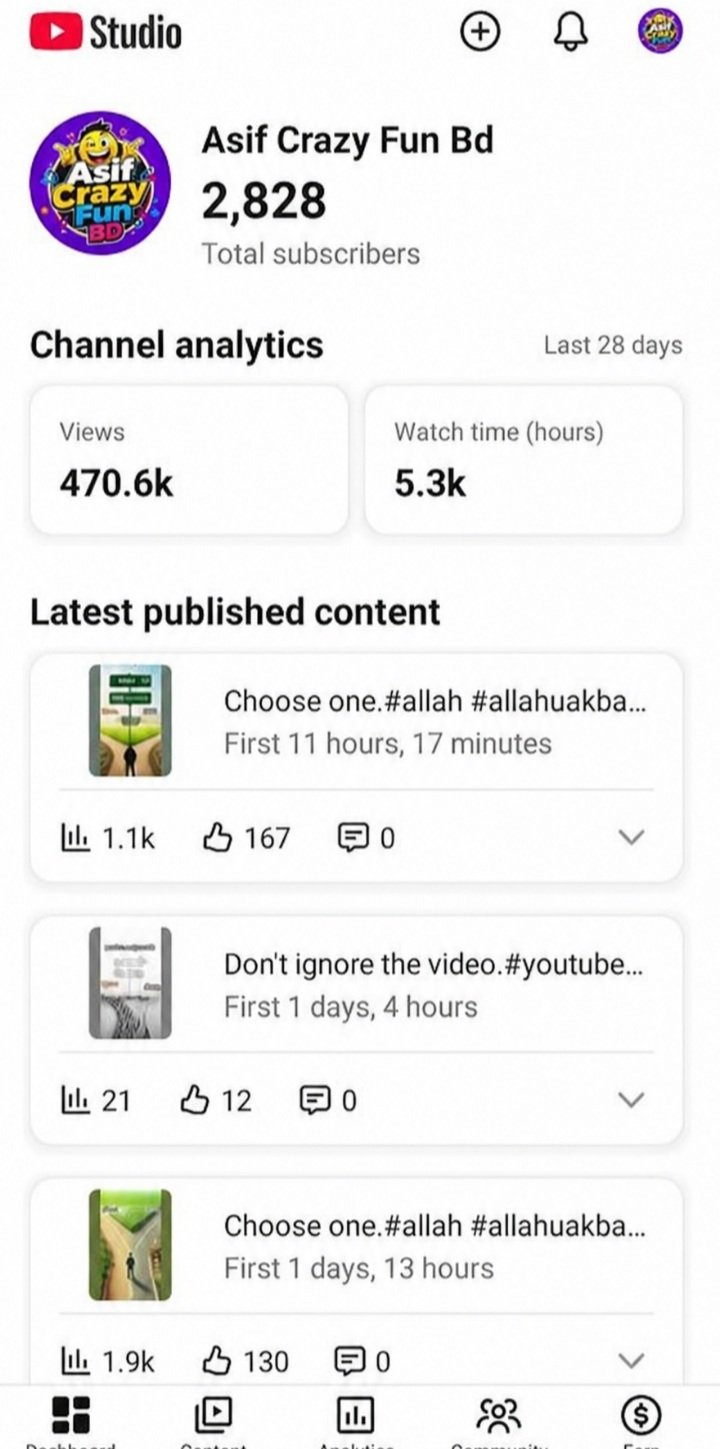
Task: Switch to the Content tab
Action: 213,1420
